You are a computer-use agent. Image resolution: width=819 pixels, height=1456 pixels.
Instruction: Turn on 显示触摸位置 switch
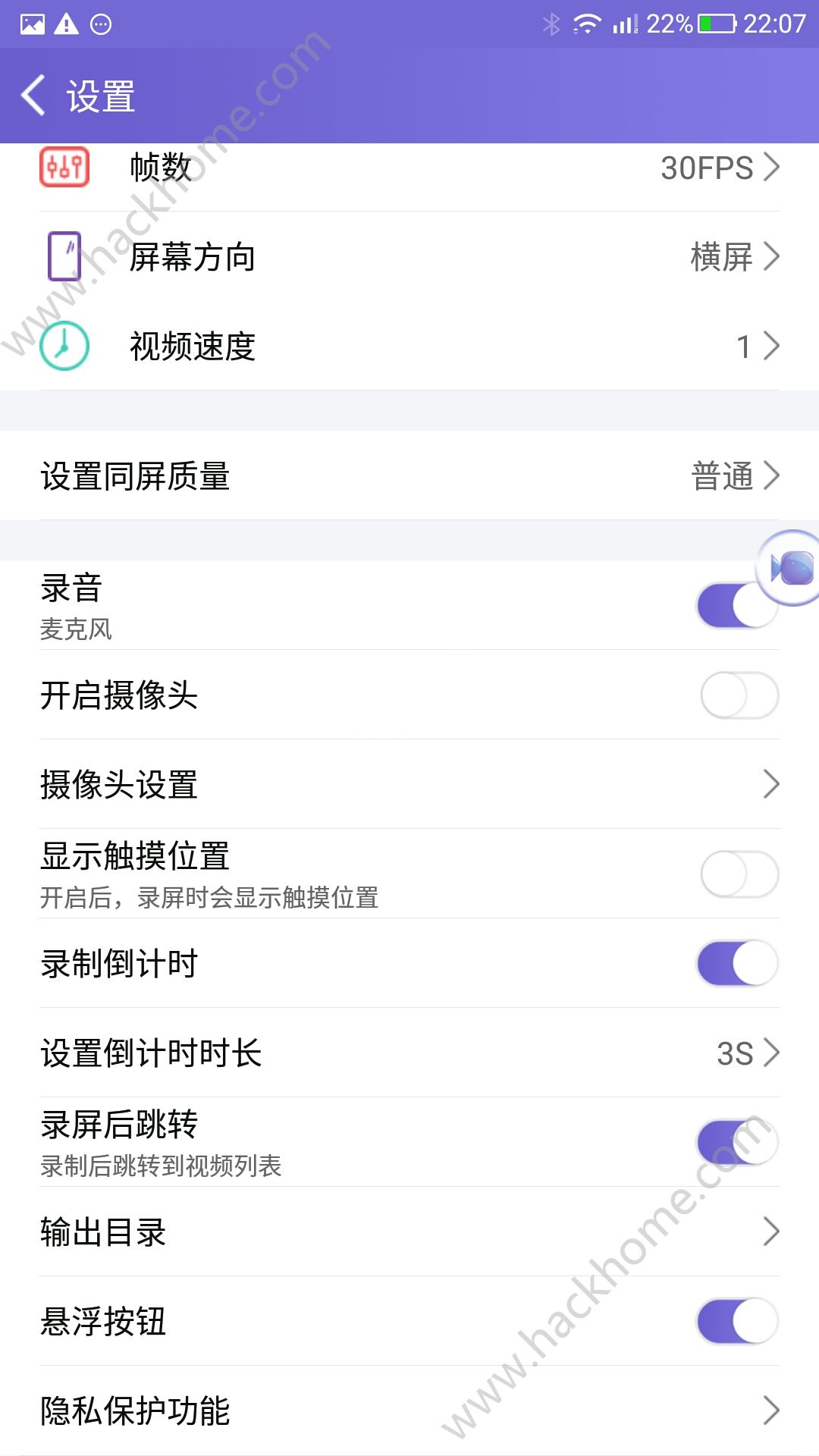[739, 874]
